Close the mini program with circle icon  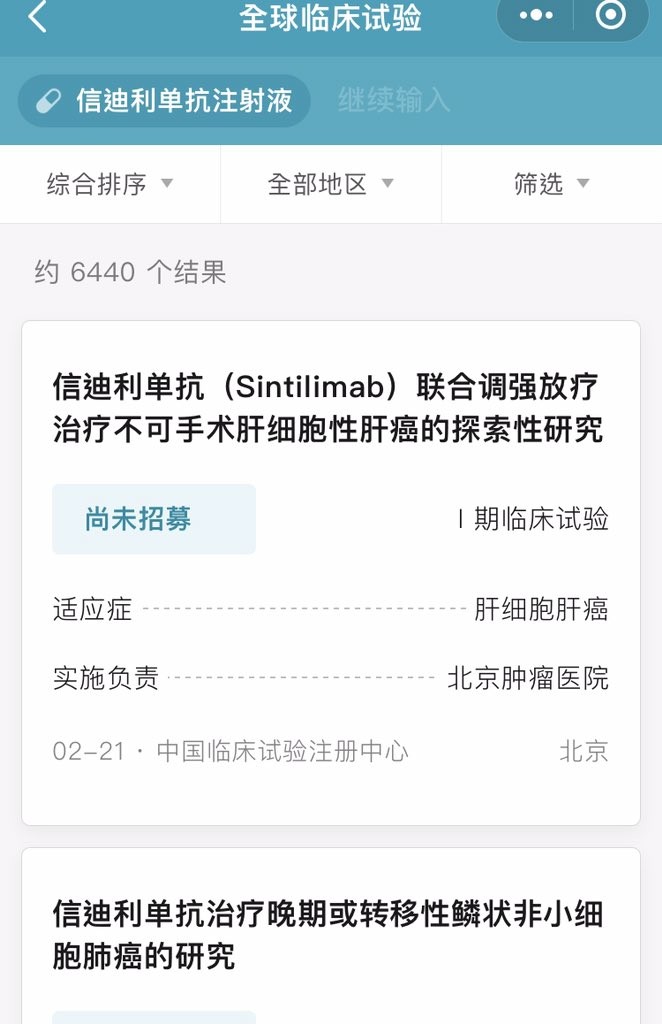point(609,15)
